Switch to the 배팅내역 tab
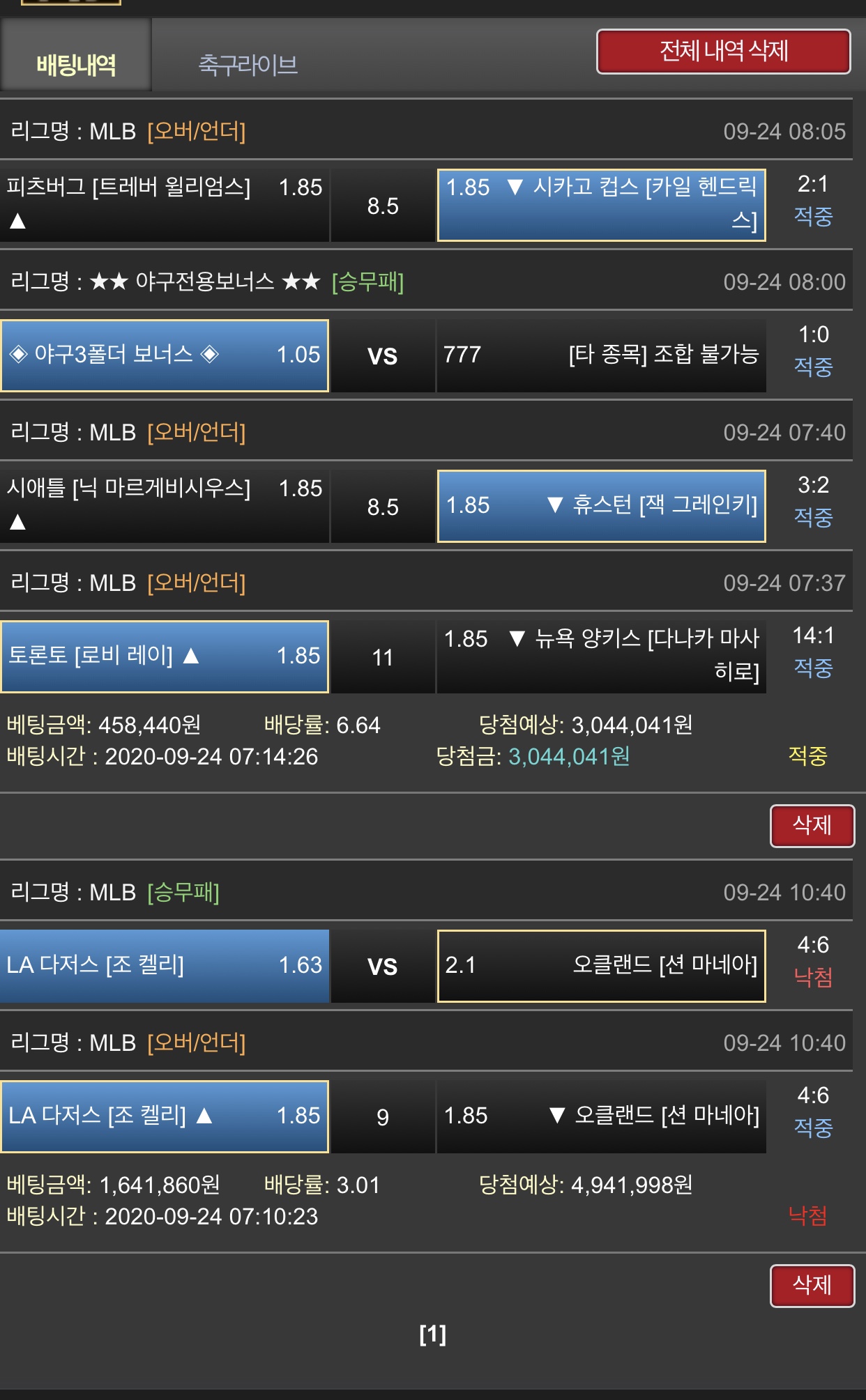The image size is (866, 1400). (x=76, y=65)
